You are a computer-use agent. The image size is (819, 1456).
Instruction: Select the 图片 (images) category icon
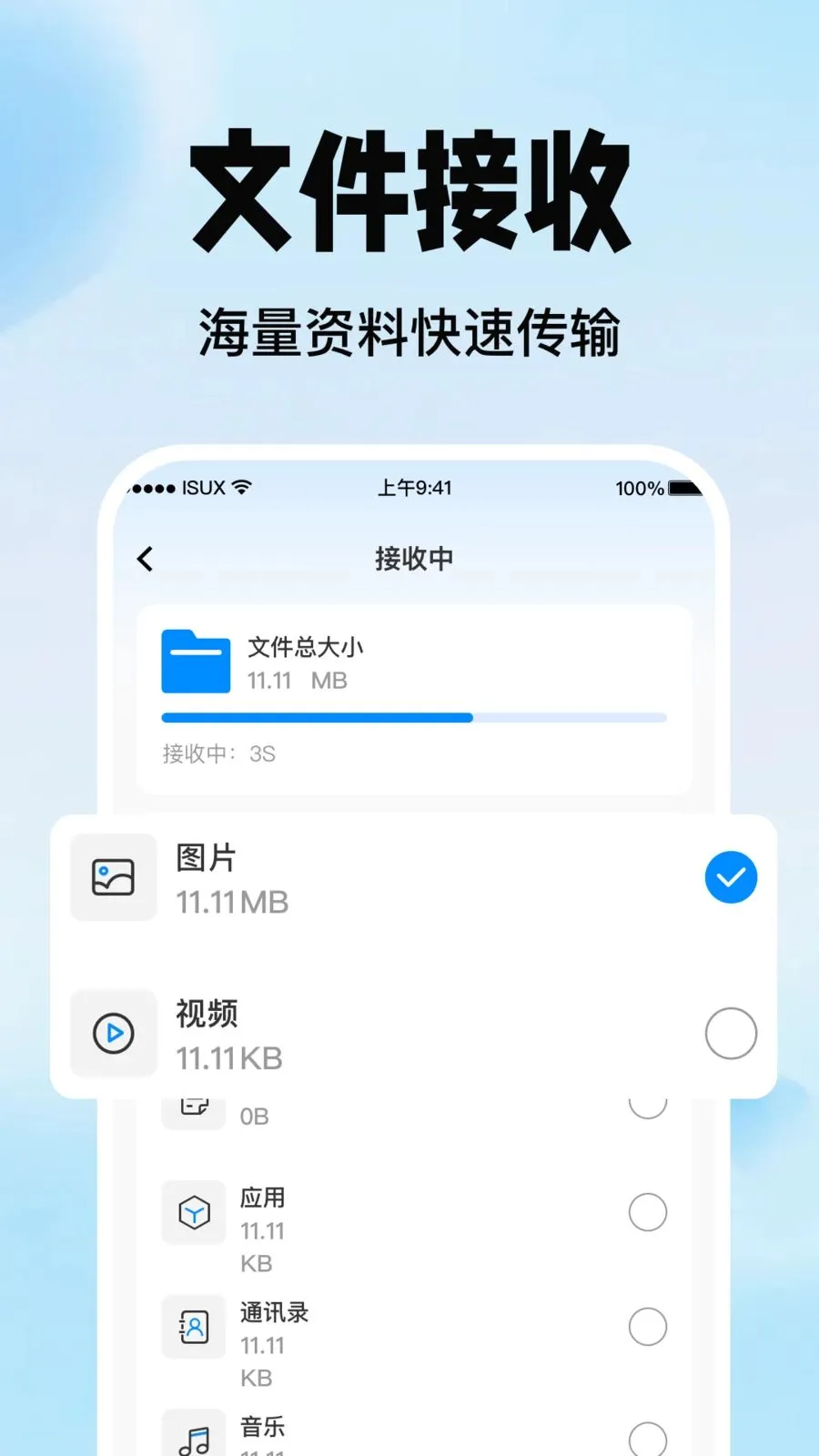[113, 876]
